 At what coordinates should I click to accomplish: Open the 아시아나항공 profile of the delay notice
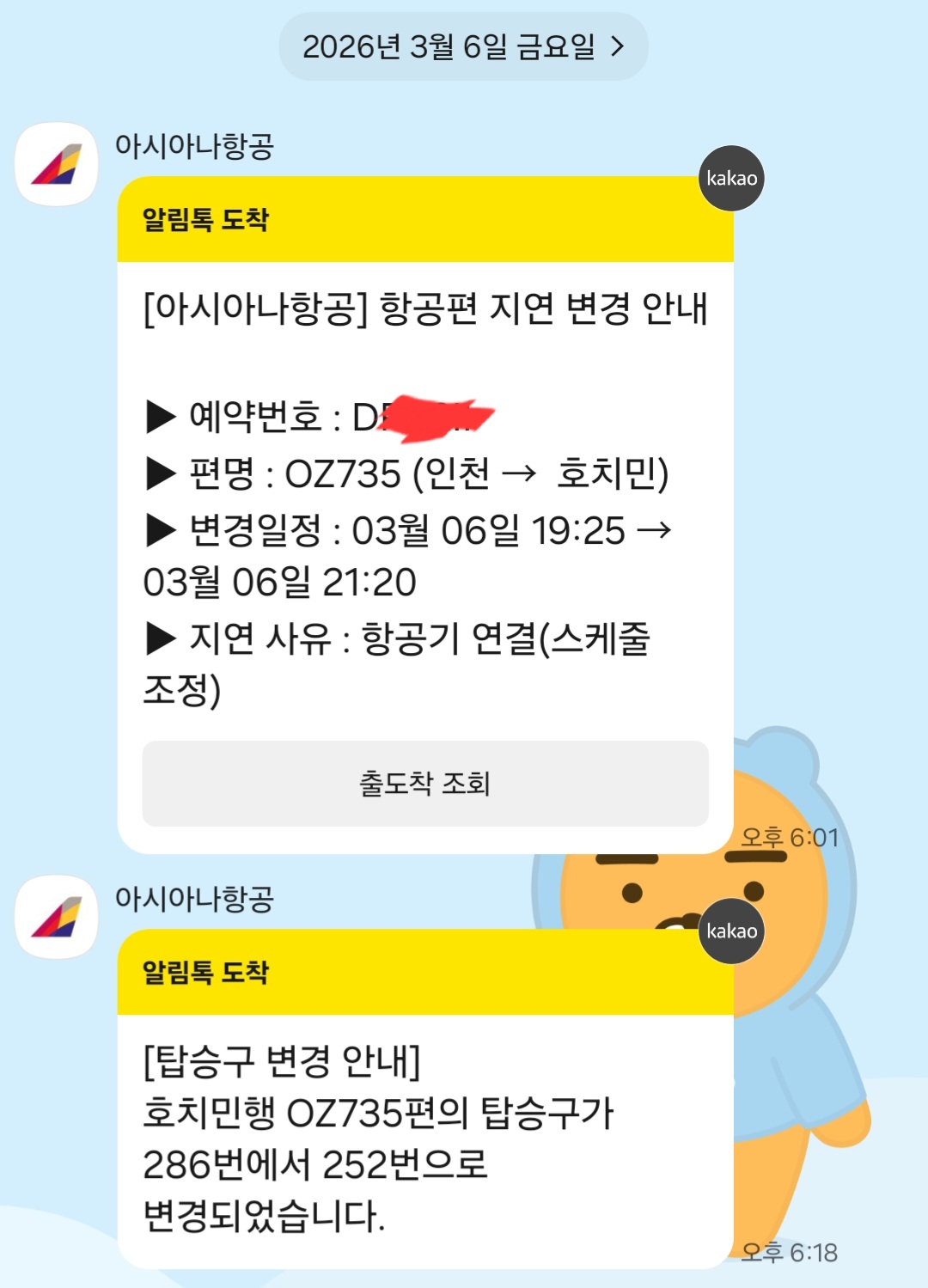pos(57,164)
